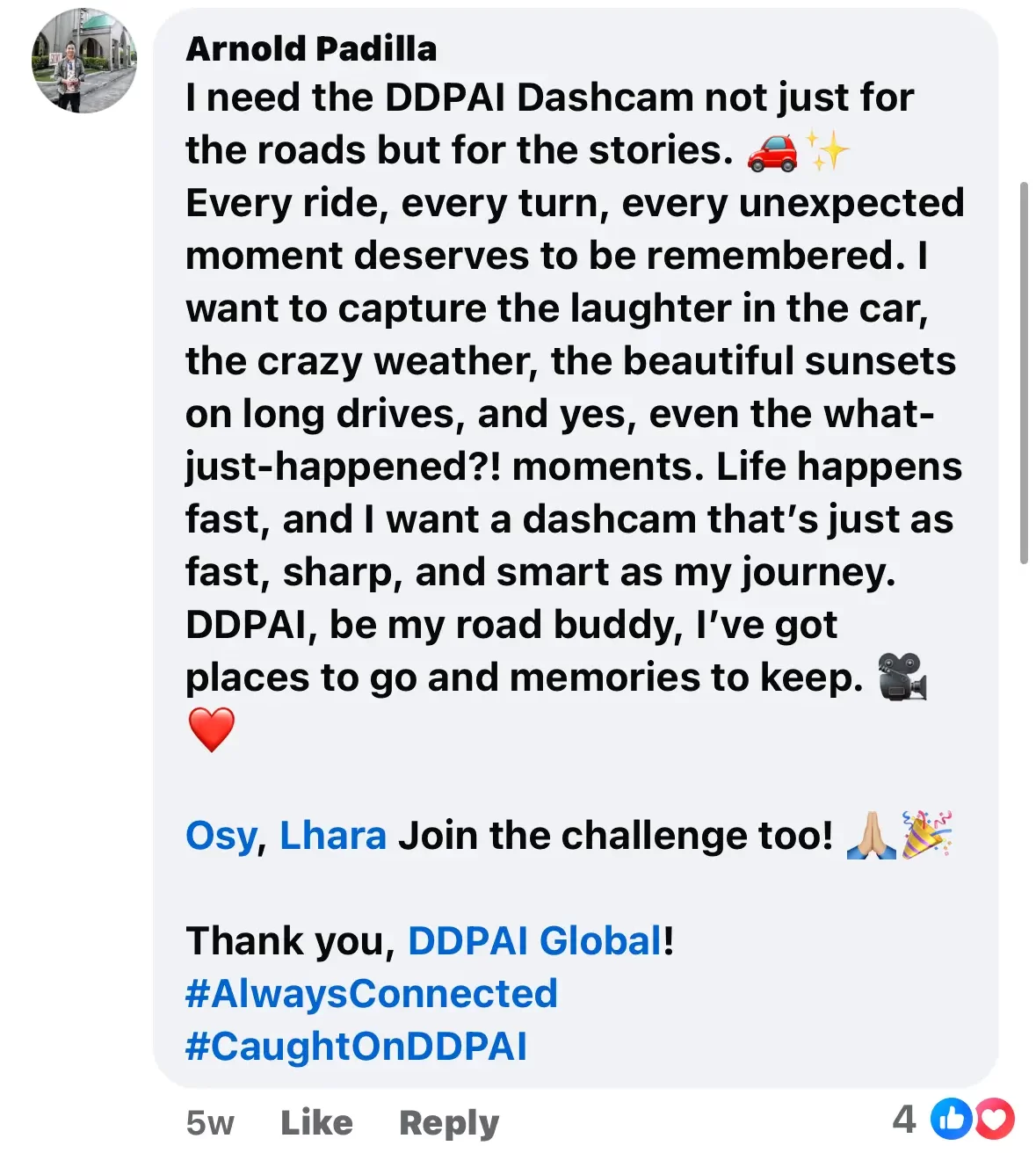Open the tagged profile Lhara
The image size is (1036, 1153).
(332, 836)
